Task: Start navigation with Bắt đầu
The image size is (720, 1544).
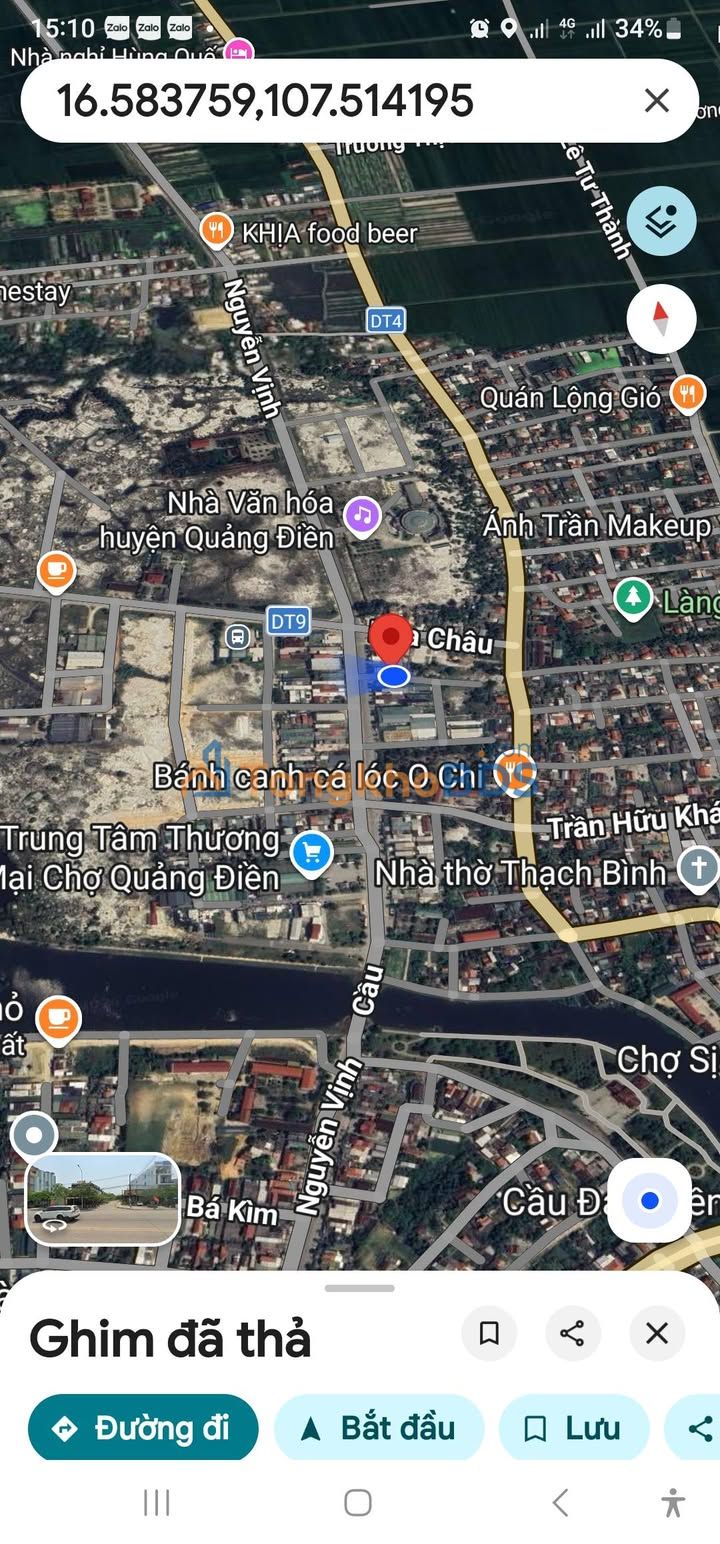Action: 379,1428
